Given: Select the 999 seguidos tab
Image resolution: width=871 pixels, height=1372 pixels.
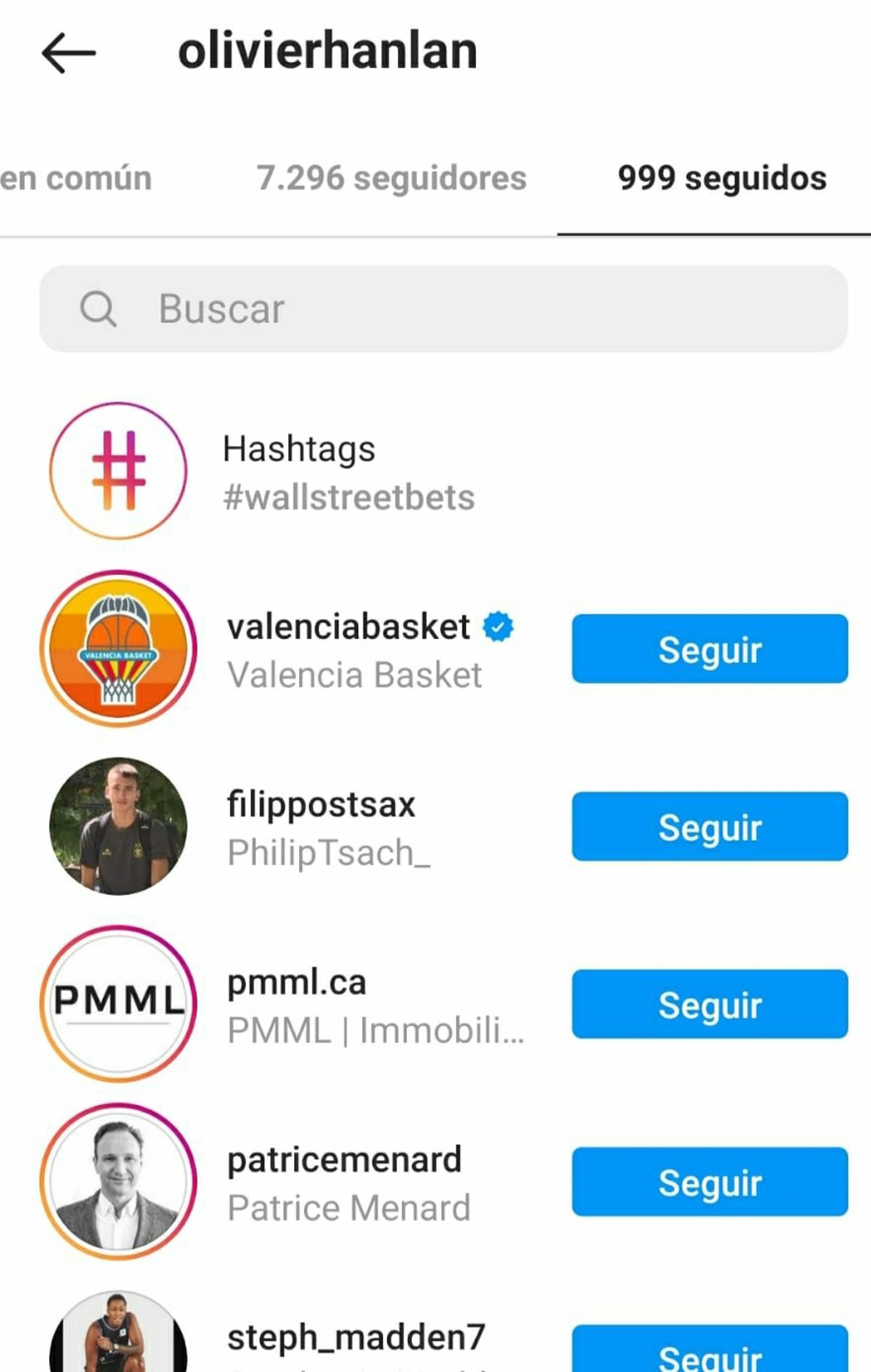Looking at the screenshot, I should click(x=721, y=178).
